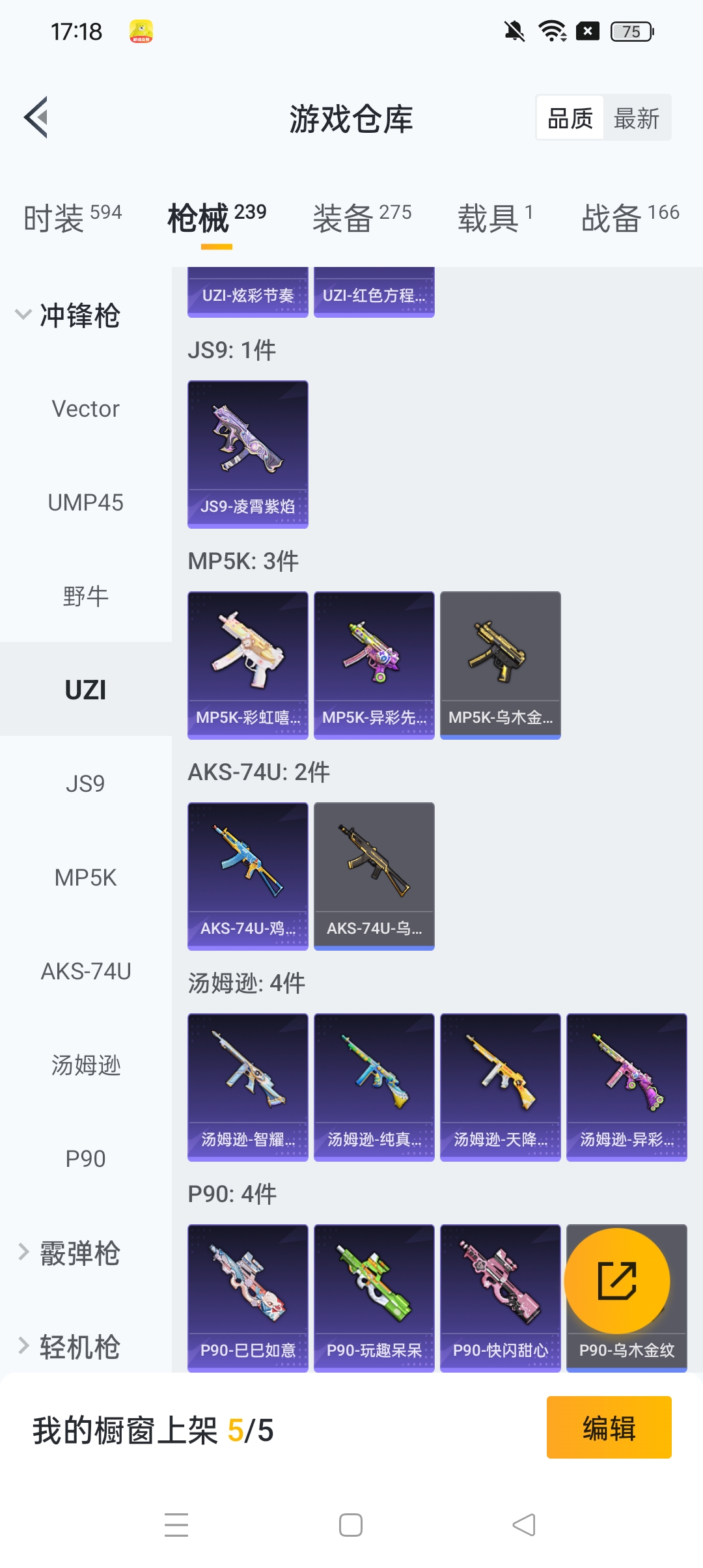Select Vector in the side list
The height and width of the screenshot is (1568, 703).
(x=85, y=409)
